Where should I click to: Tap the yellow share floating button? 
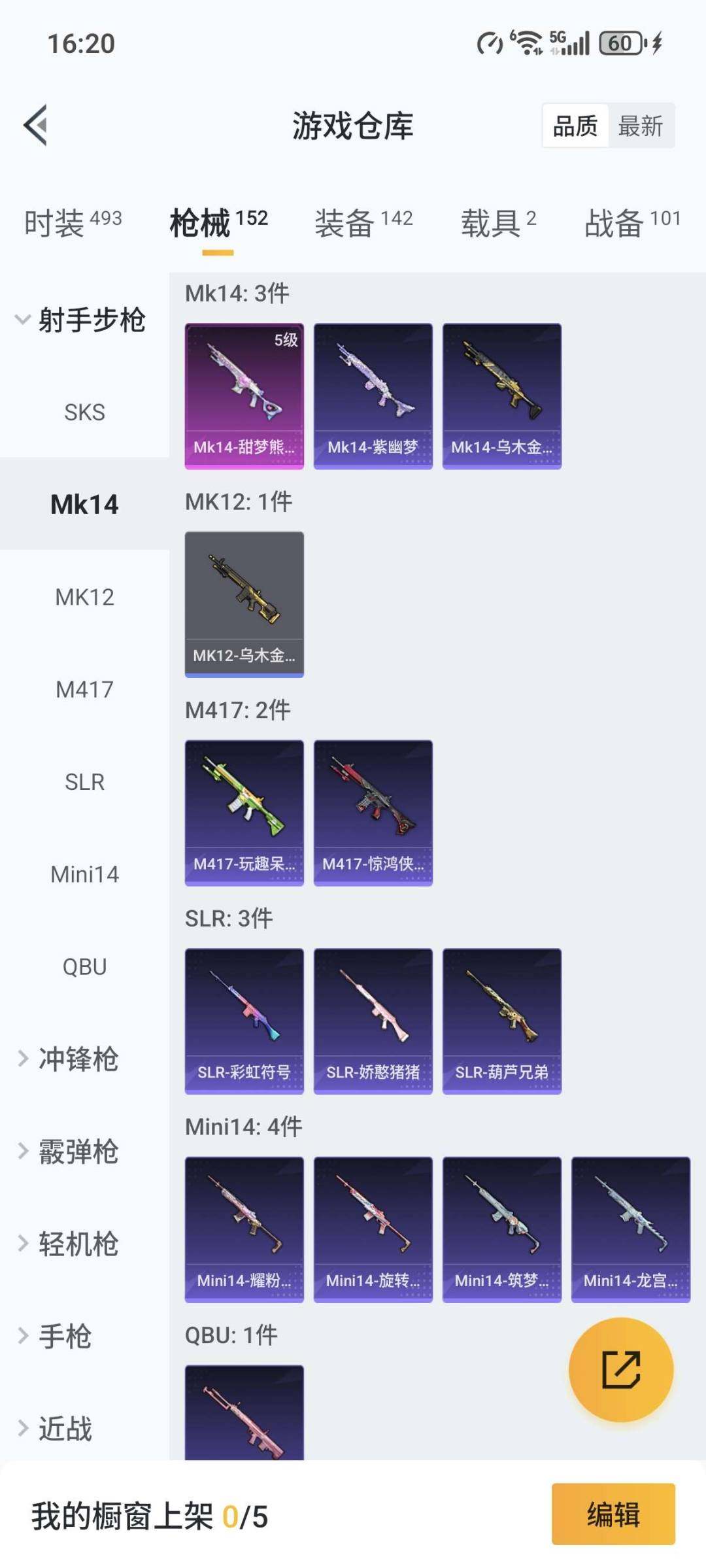620,1369
